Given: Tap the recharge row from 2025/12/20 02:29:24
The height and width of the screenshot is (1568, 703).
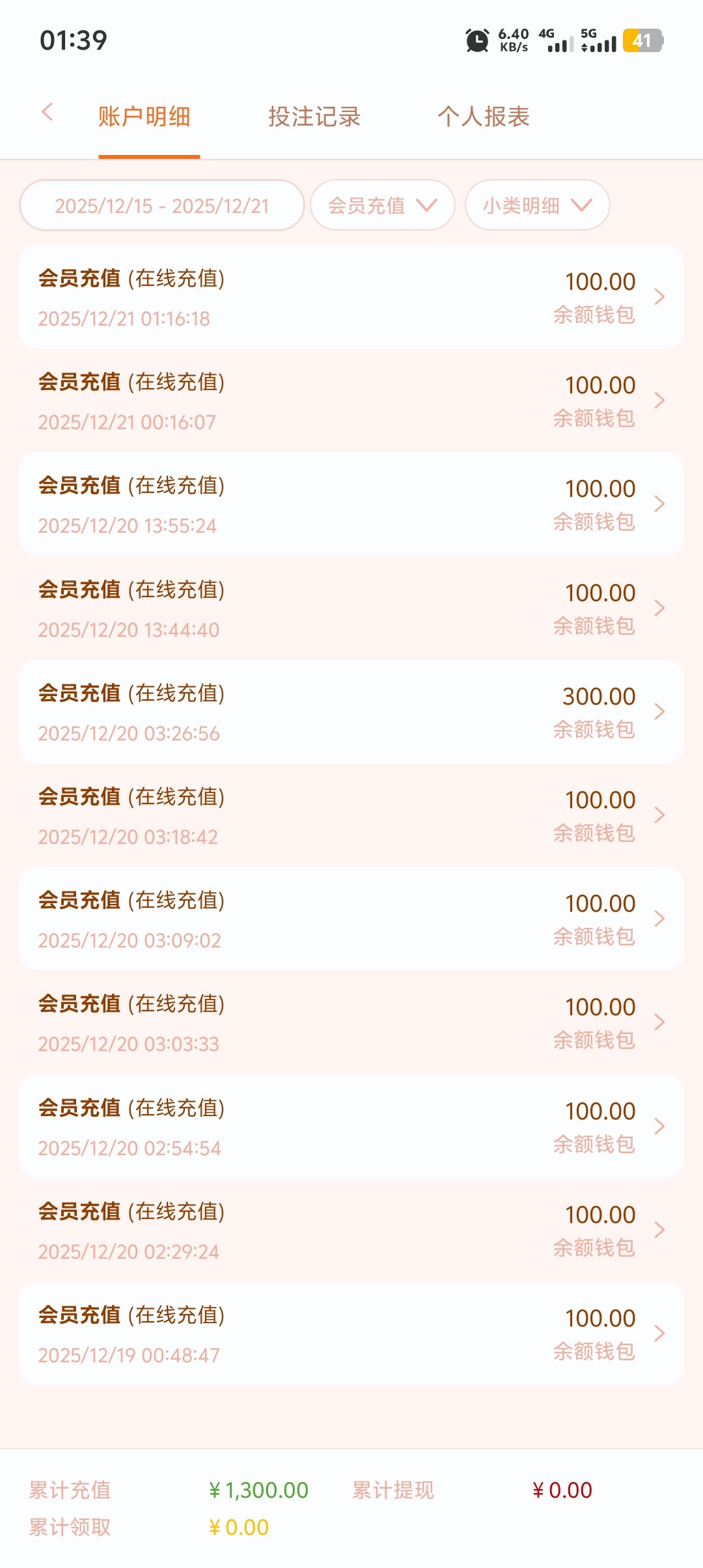Looking at the screenshot, I should [351, 1230].
